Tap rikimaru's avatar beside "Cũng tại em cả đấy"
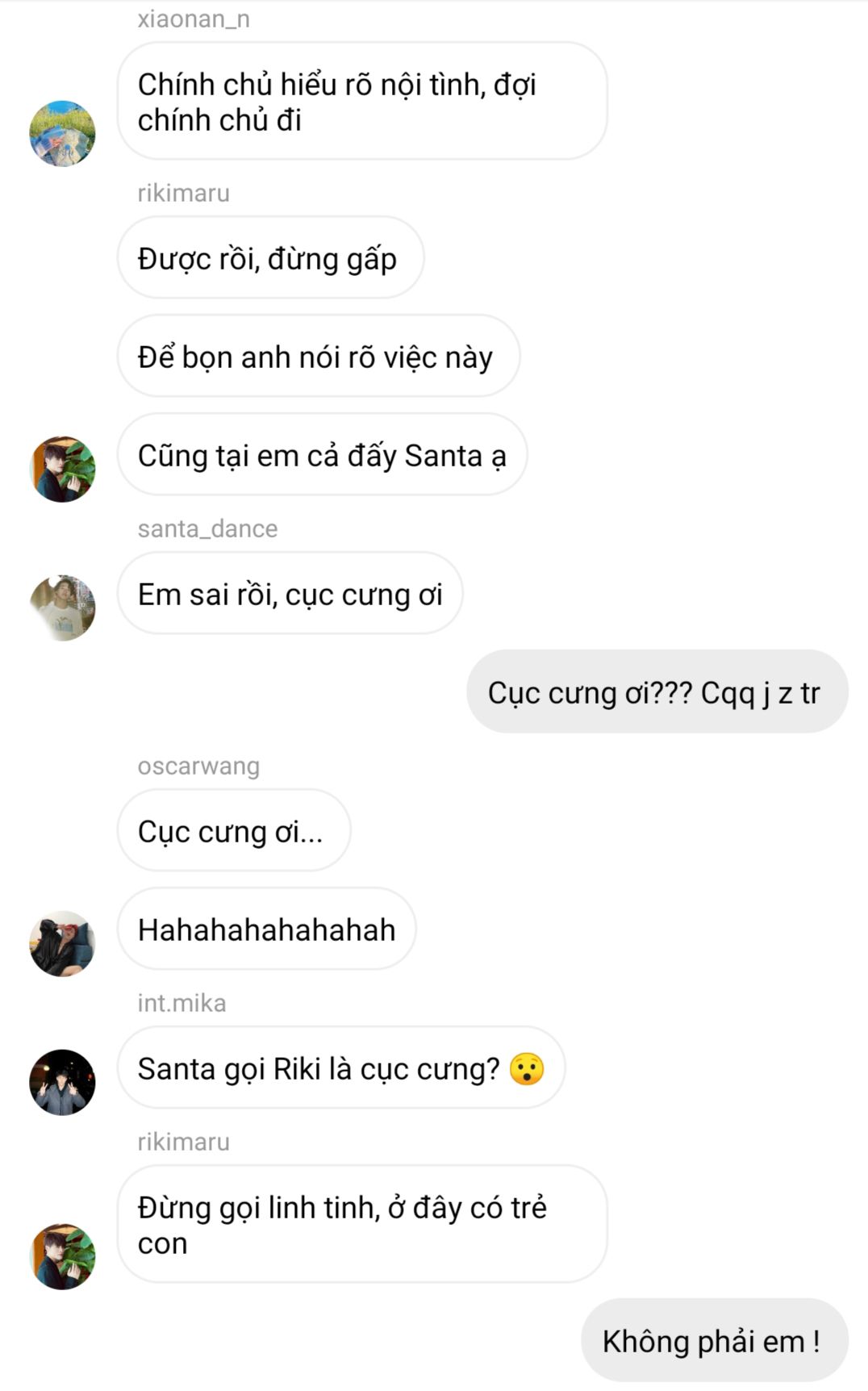Viewport: 868px width, 1391px height. 62,470
